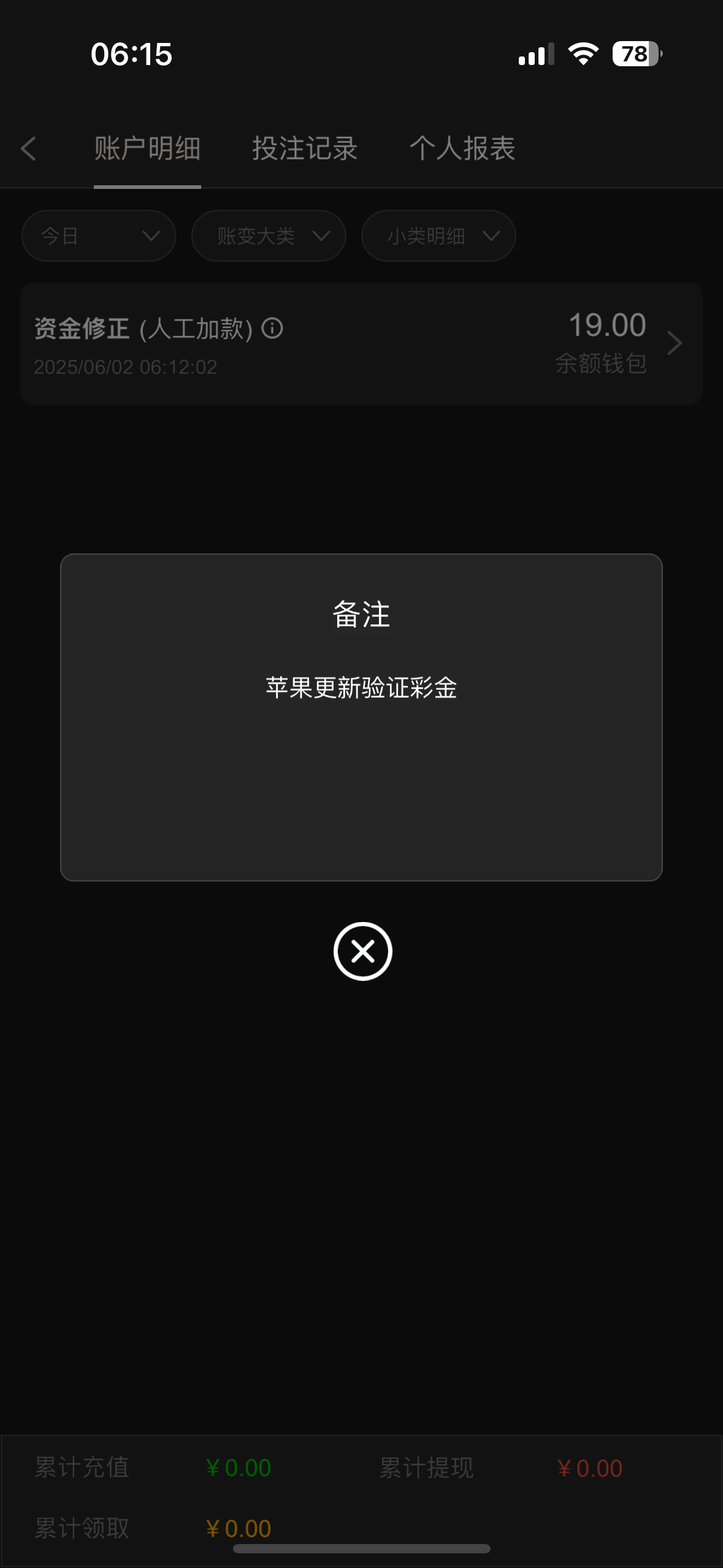Expand the 今日 date dropdown
This screenshot has width=723, height=1568.
pos(99,236)
